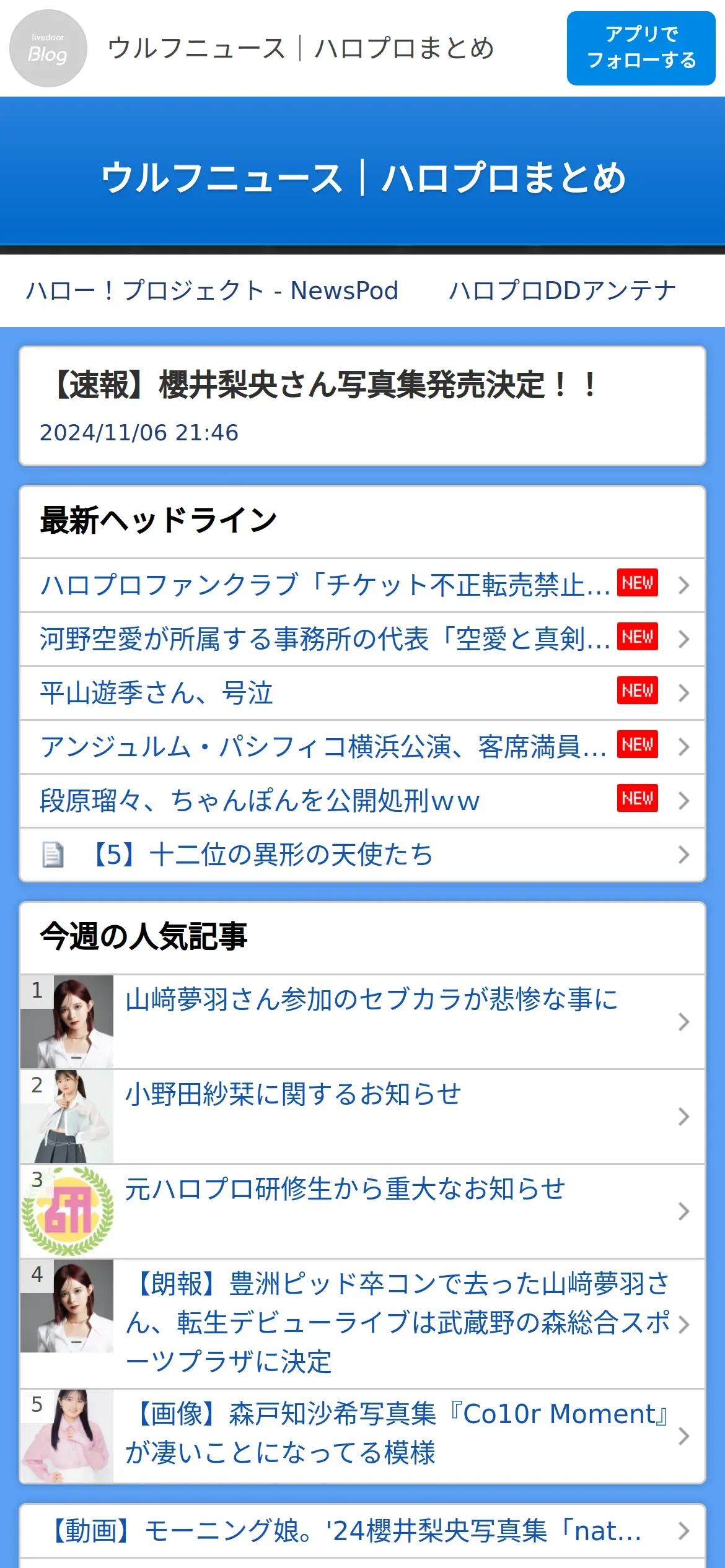The image size is (725, 1568).
Task: Open 【画像】森戸知沙希写真集 Co10r Moment article
Action: click(397, 1434)
